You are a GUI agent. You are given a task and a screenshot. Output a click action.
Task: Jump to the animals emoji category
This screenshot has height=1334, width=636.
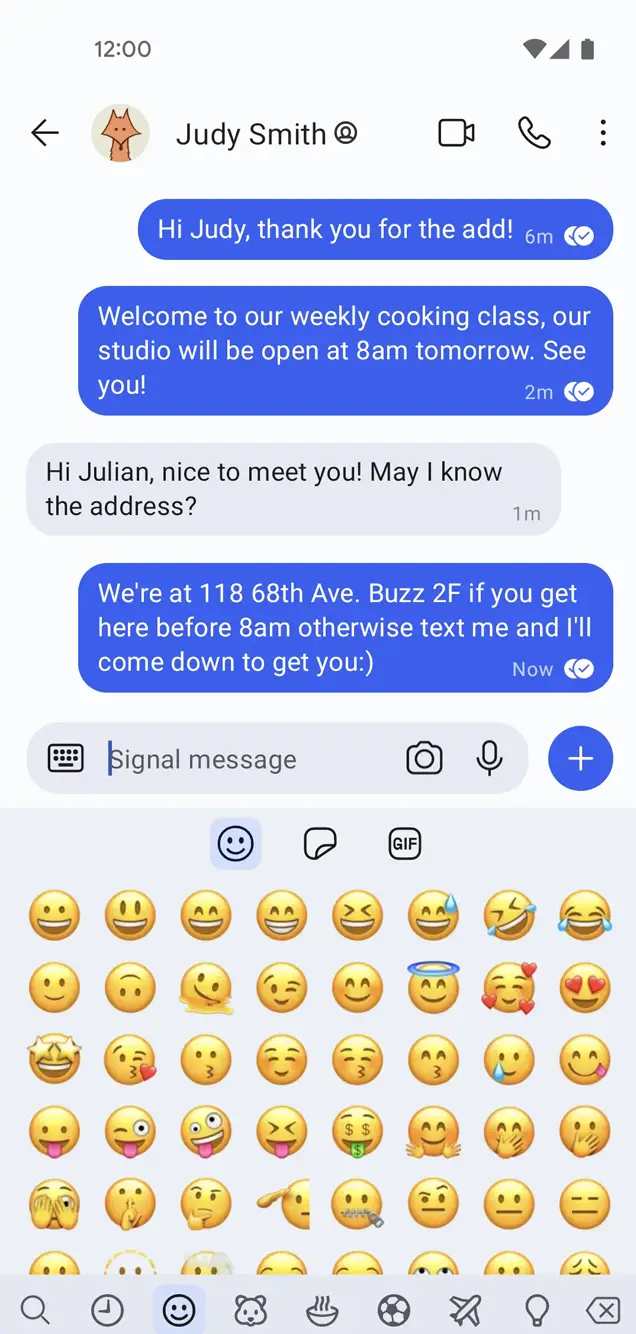[x=250, y=1309]
